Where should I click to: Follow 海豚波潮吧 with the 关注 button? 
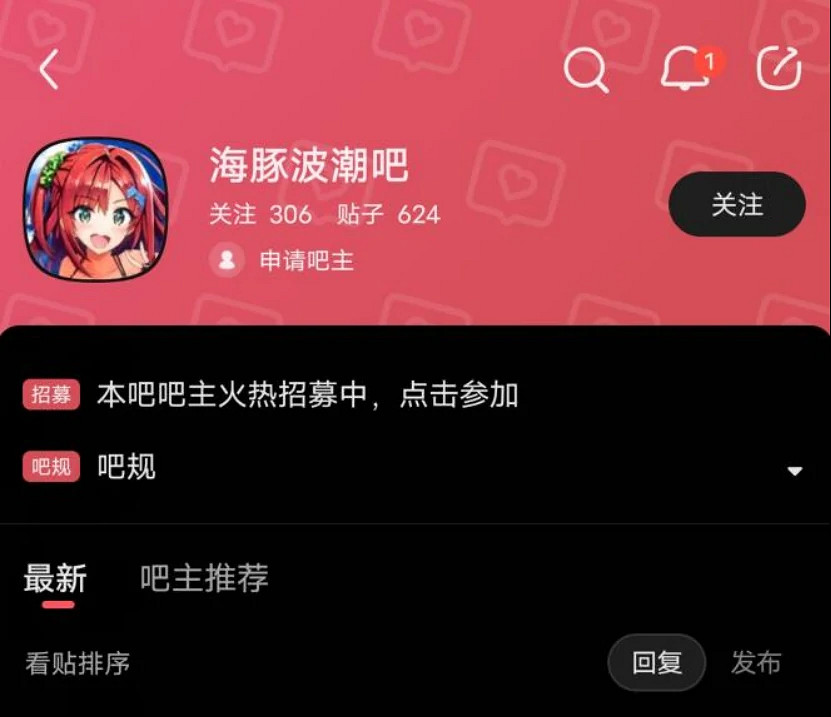[x=736, y=204]
